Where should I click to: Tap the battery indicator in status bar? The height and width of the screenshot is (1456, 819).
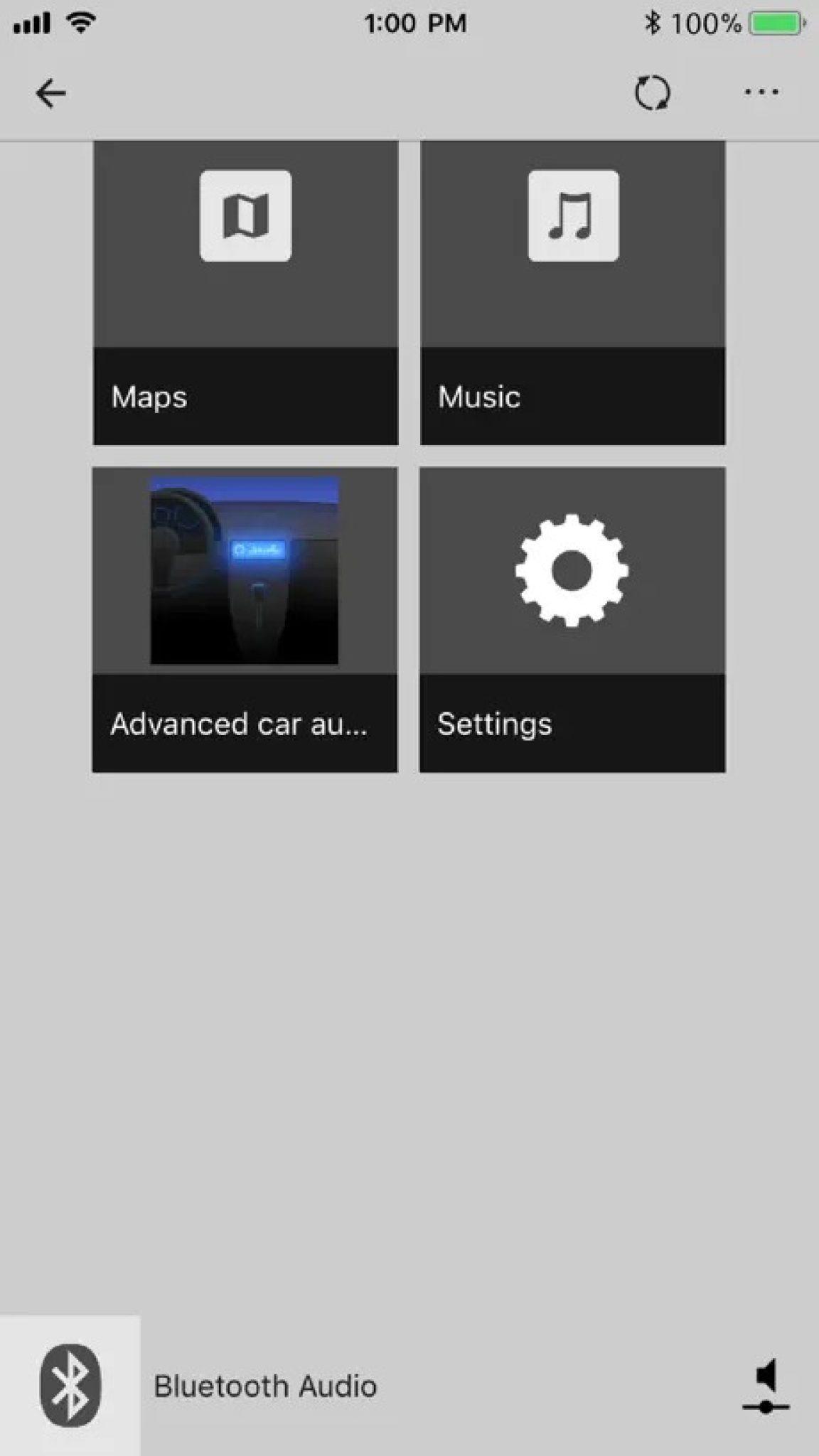point(775,21)
